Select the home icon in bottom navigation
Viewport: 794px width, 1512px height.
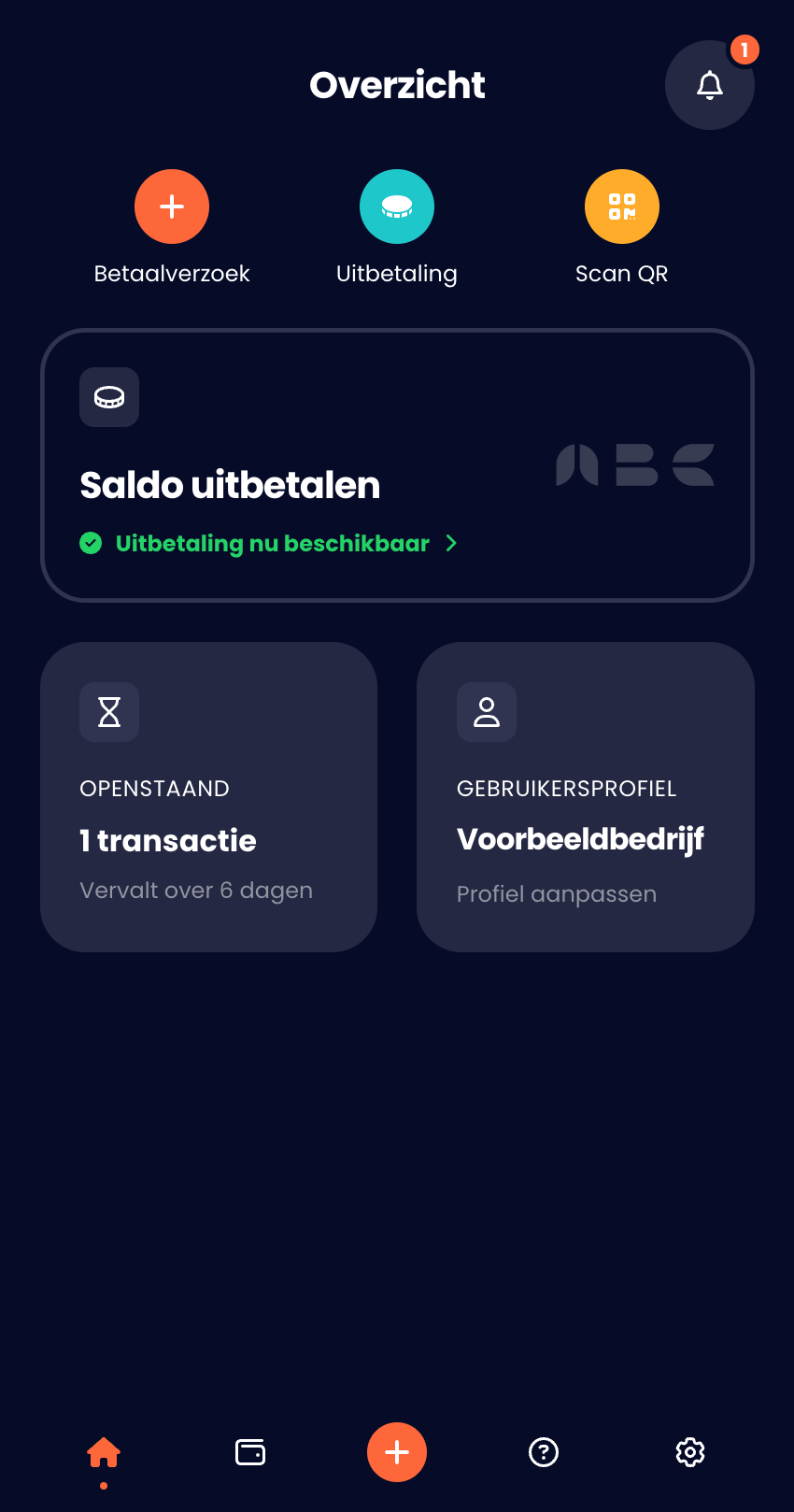tap(104, 1451)
